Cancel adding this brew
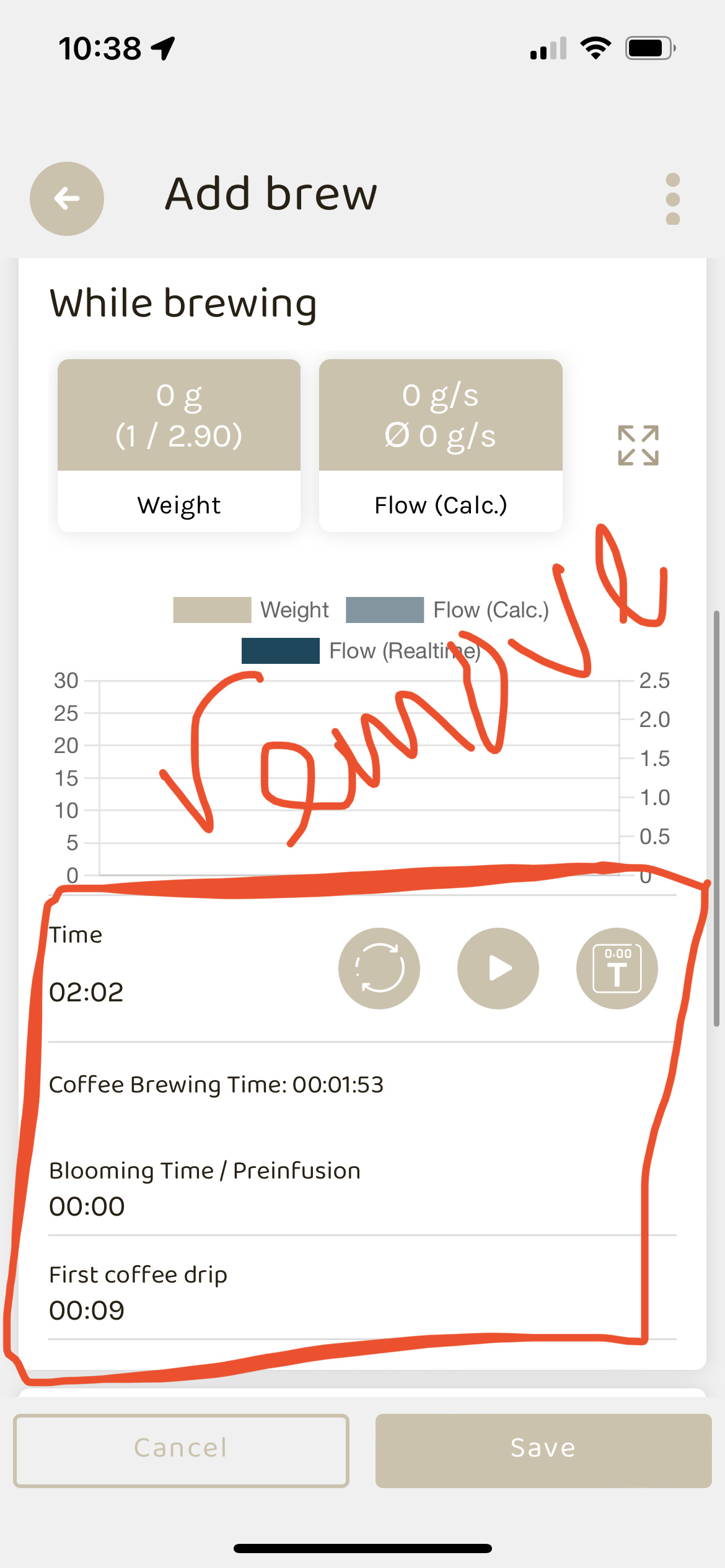Screen dimensions: 725x1568 181,1451
